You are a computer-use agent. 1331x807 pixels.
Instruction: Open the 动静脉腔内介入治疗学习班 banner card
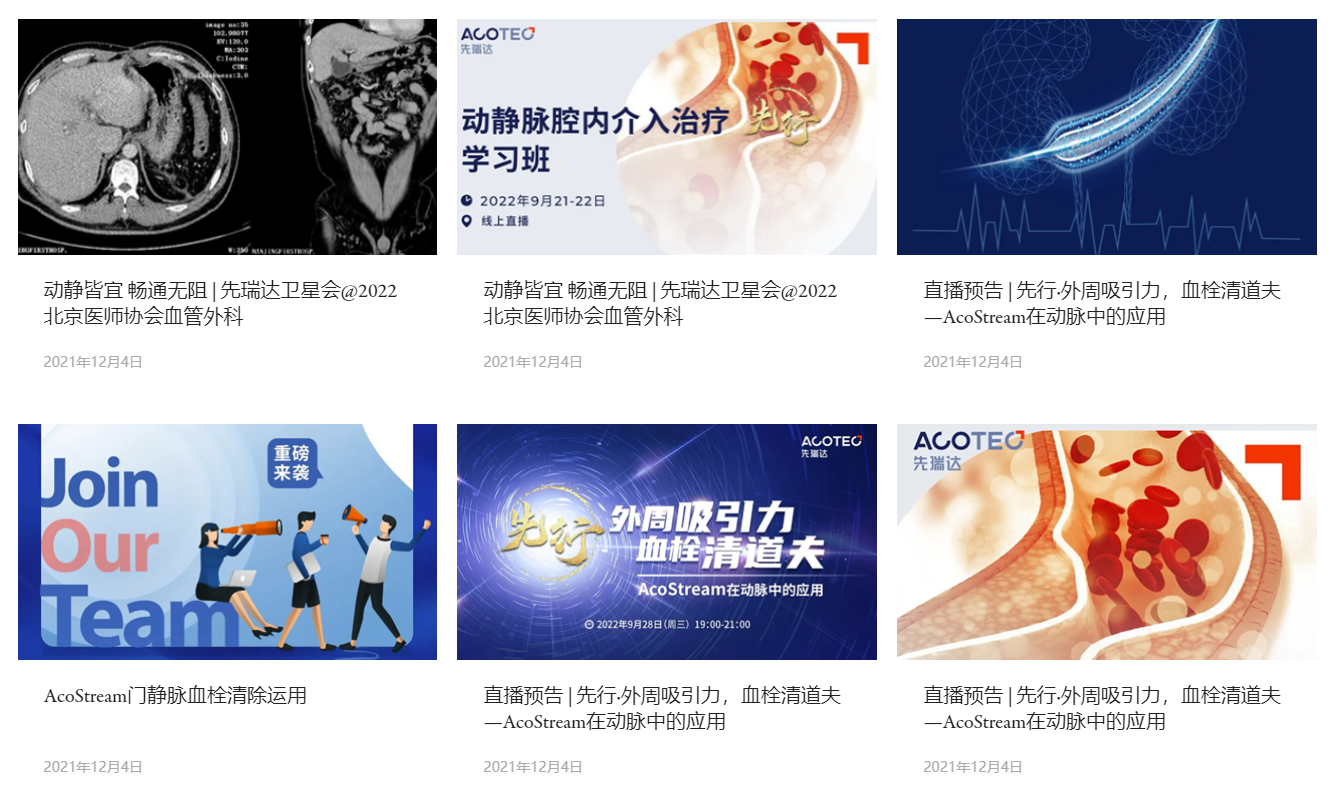click(666, 137)
